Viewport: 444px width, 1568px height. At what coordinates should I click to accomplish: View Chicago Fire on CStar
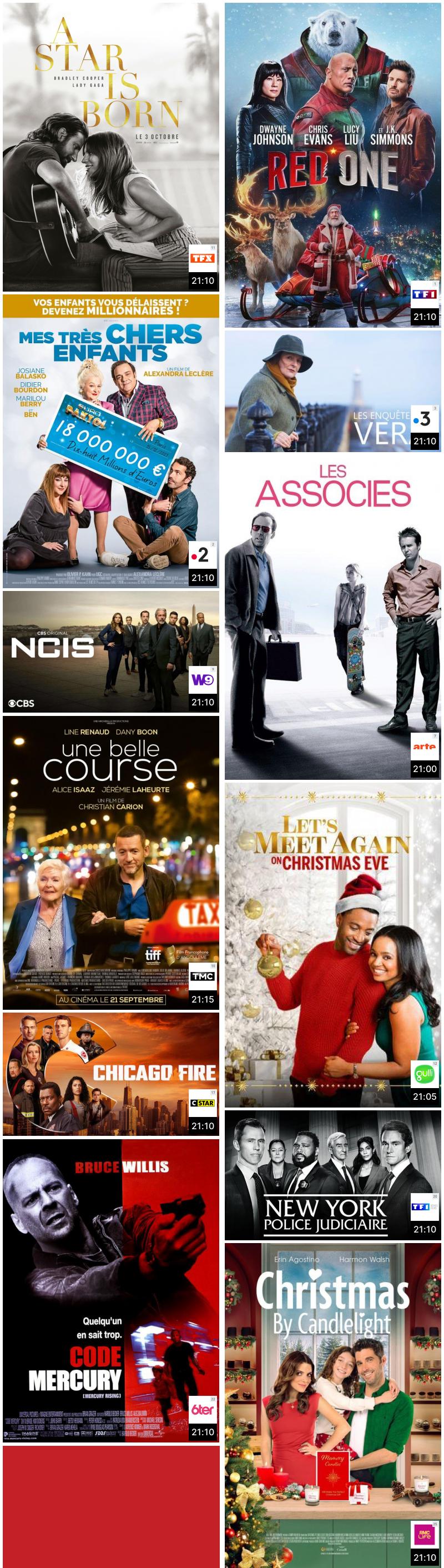tap(110, 1074)
